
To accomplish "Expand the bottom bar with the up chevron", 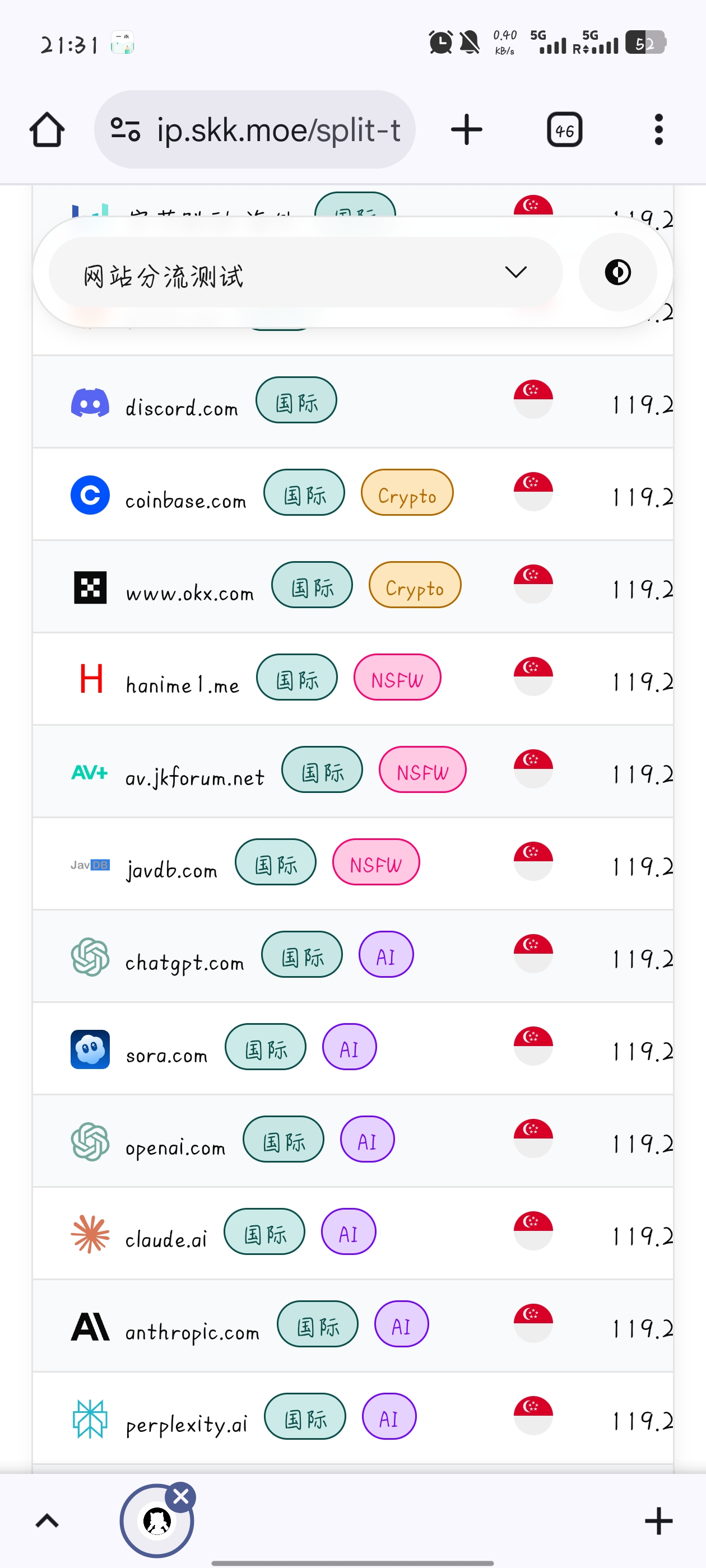I will click(47, 1521).
